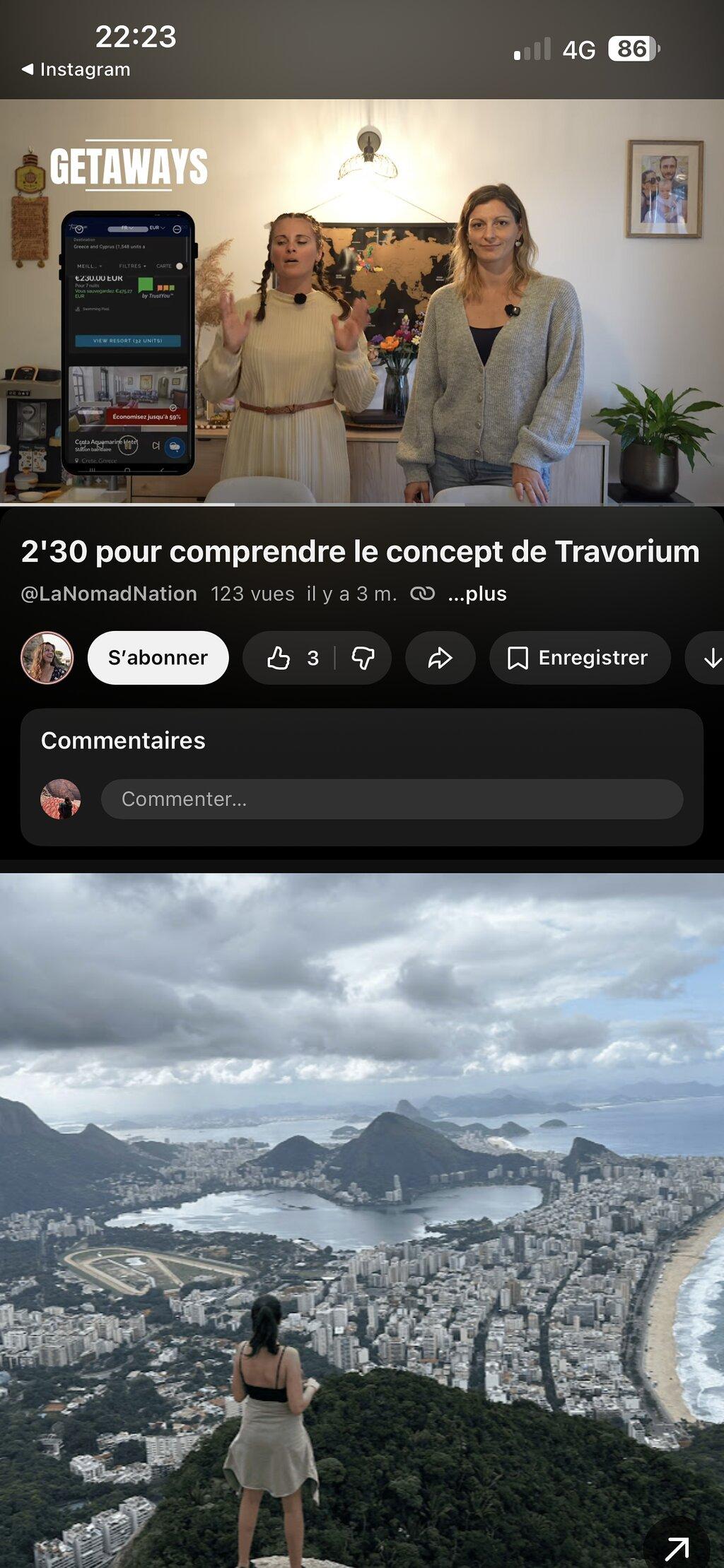Open the Commentaires section
This screenshot has height=1568, width=724.
[123, 741]
